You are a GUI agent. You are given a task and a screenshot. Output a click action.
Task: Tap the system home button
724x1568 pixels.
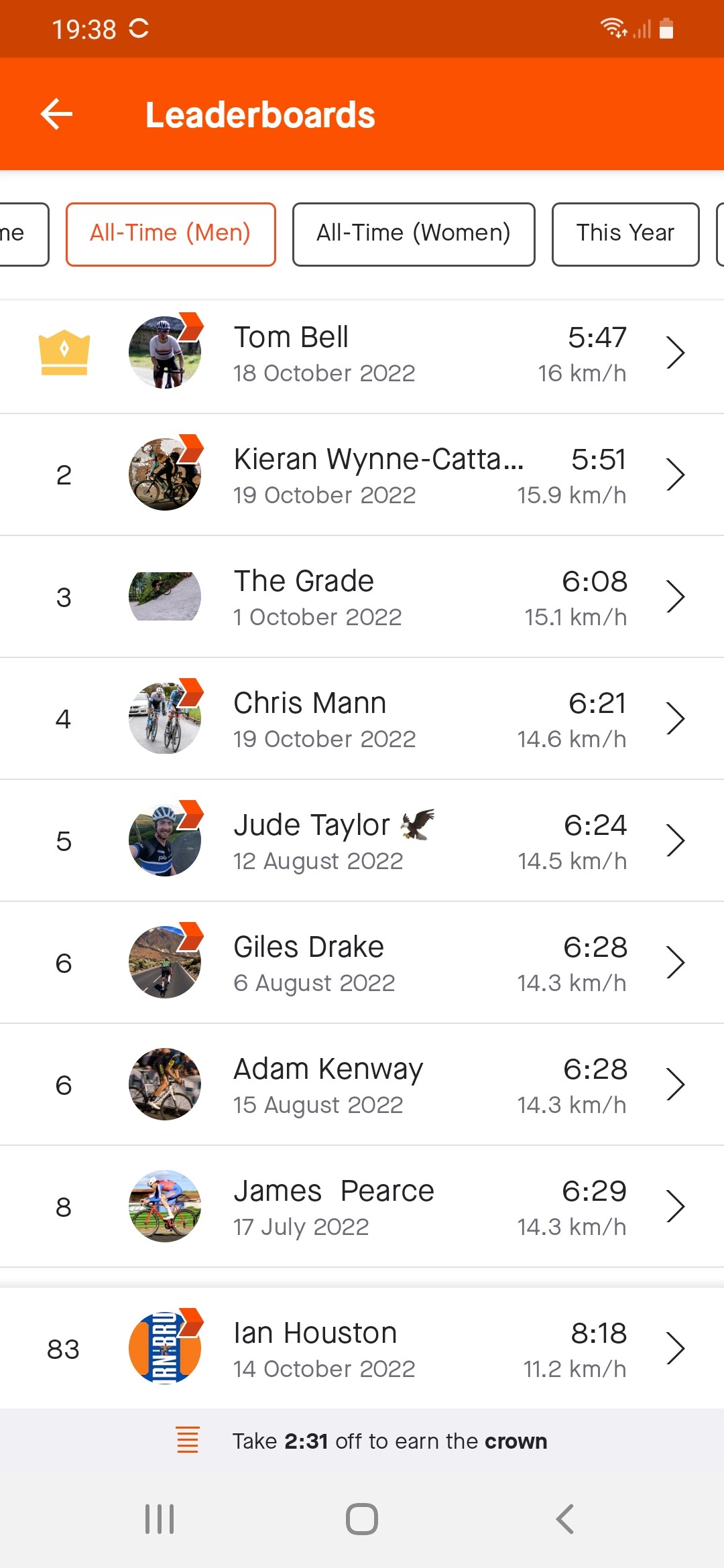point(362,1519)
